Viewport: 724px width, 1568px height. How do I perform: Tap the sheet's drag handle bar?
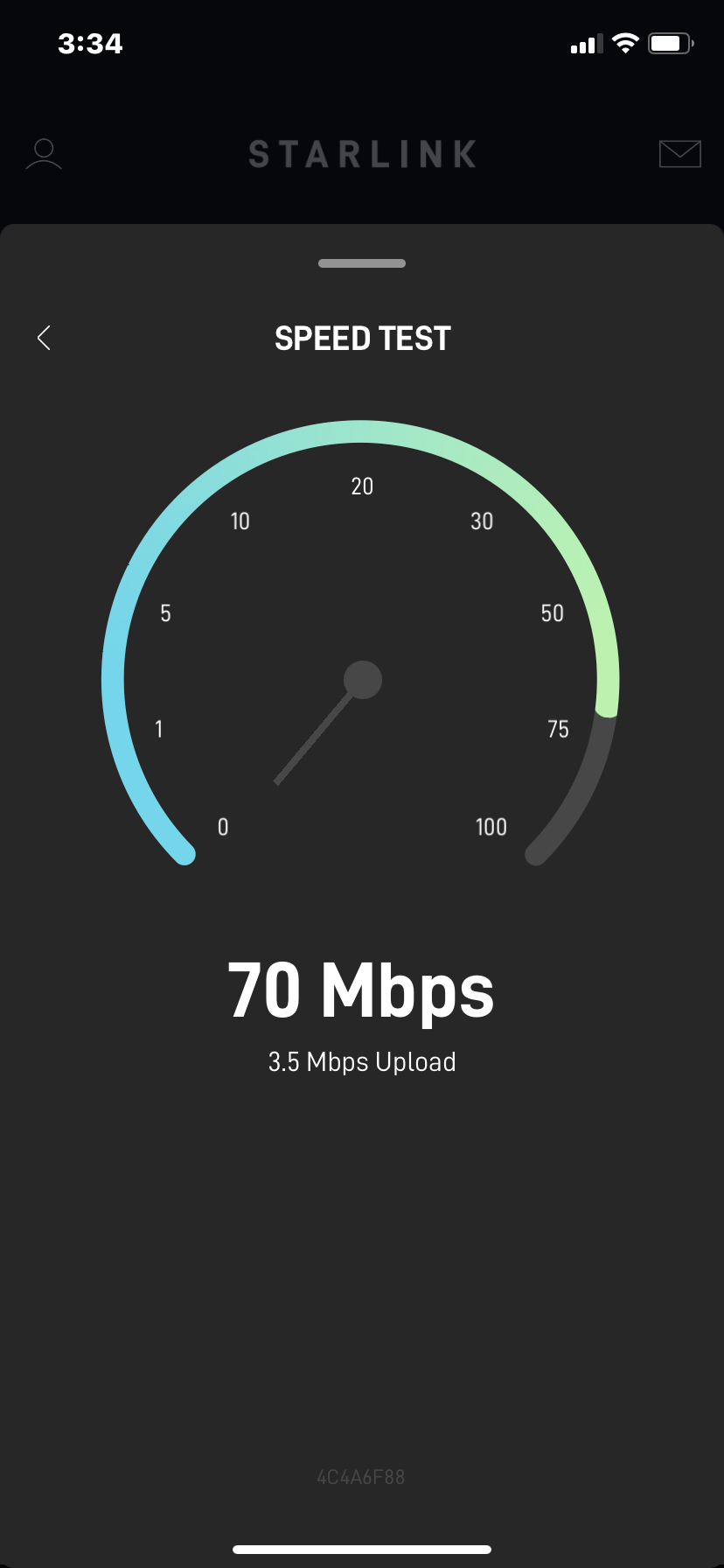coord(362,263)
